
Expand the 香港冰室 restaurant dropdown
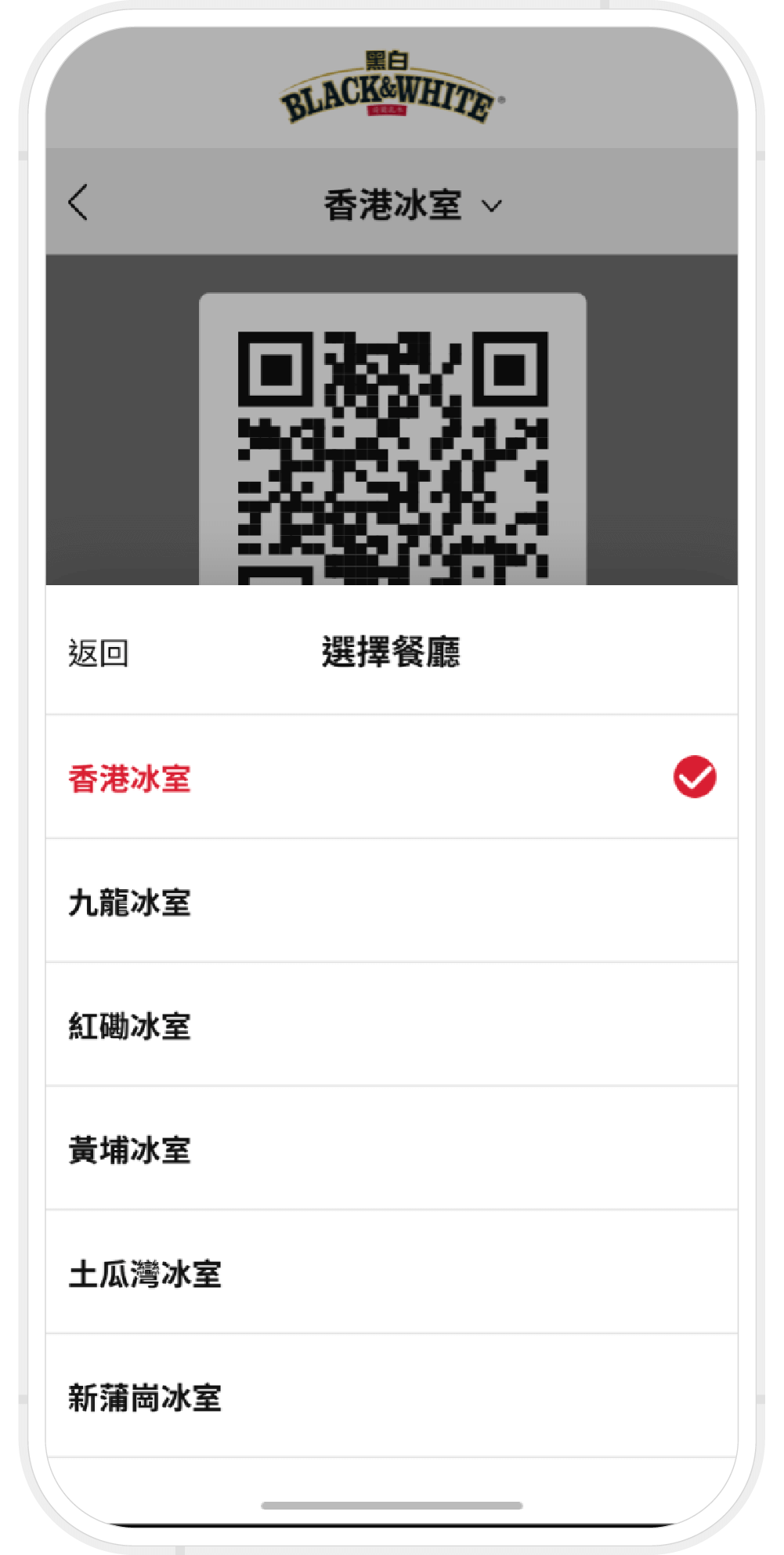412,205
